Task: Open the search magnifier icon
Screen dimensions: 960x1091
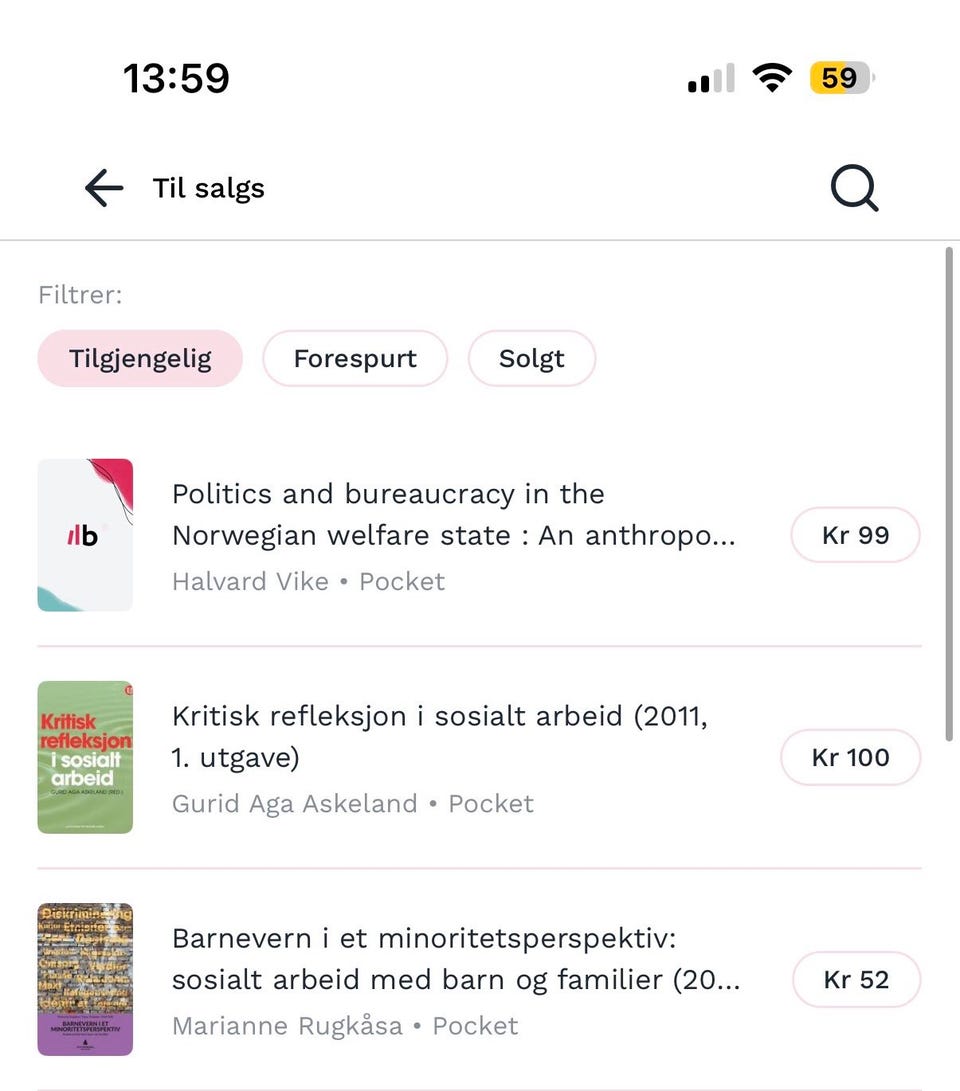Action: 854,188
